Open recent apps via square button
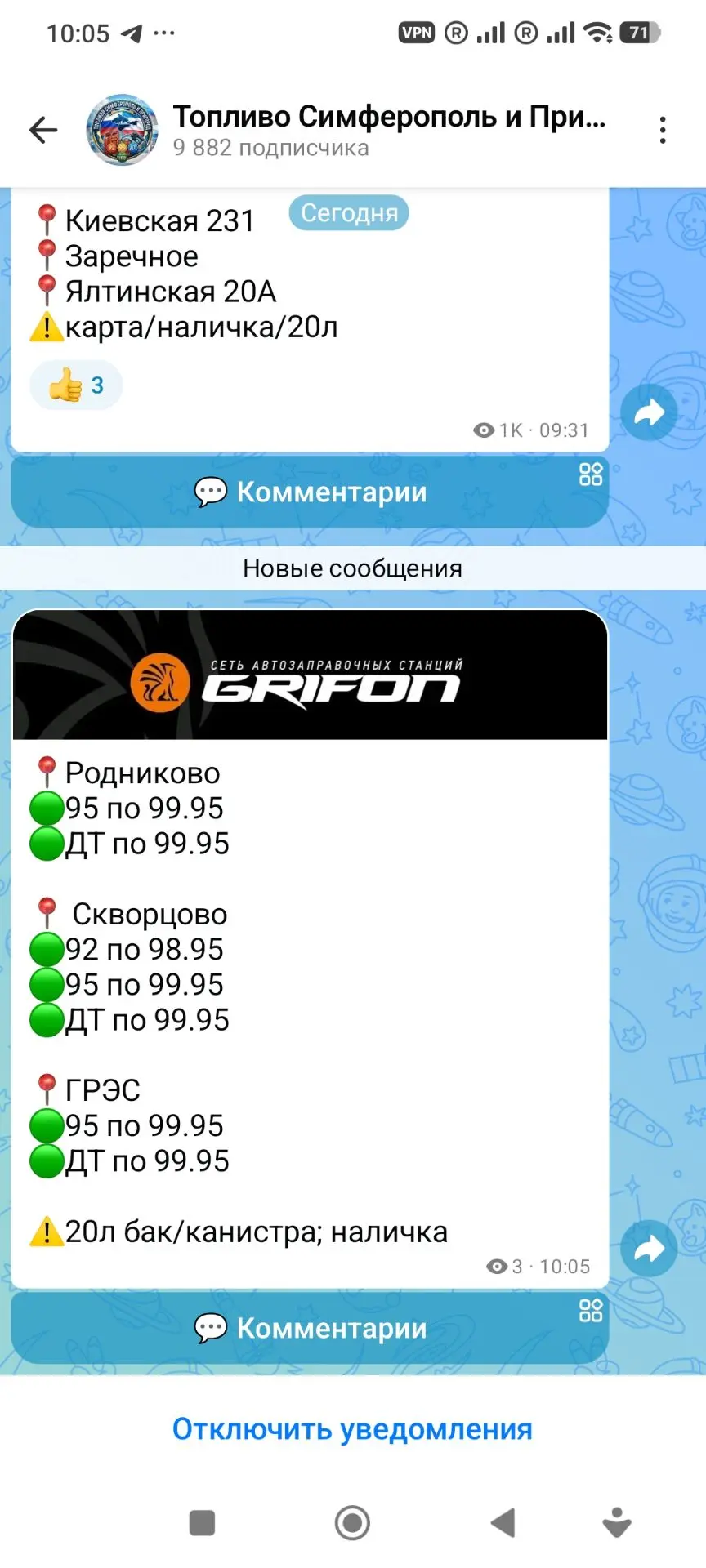 [x=202, y=1523]
